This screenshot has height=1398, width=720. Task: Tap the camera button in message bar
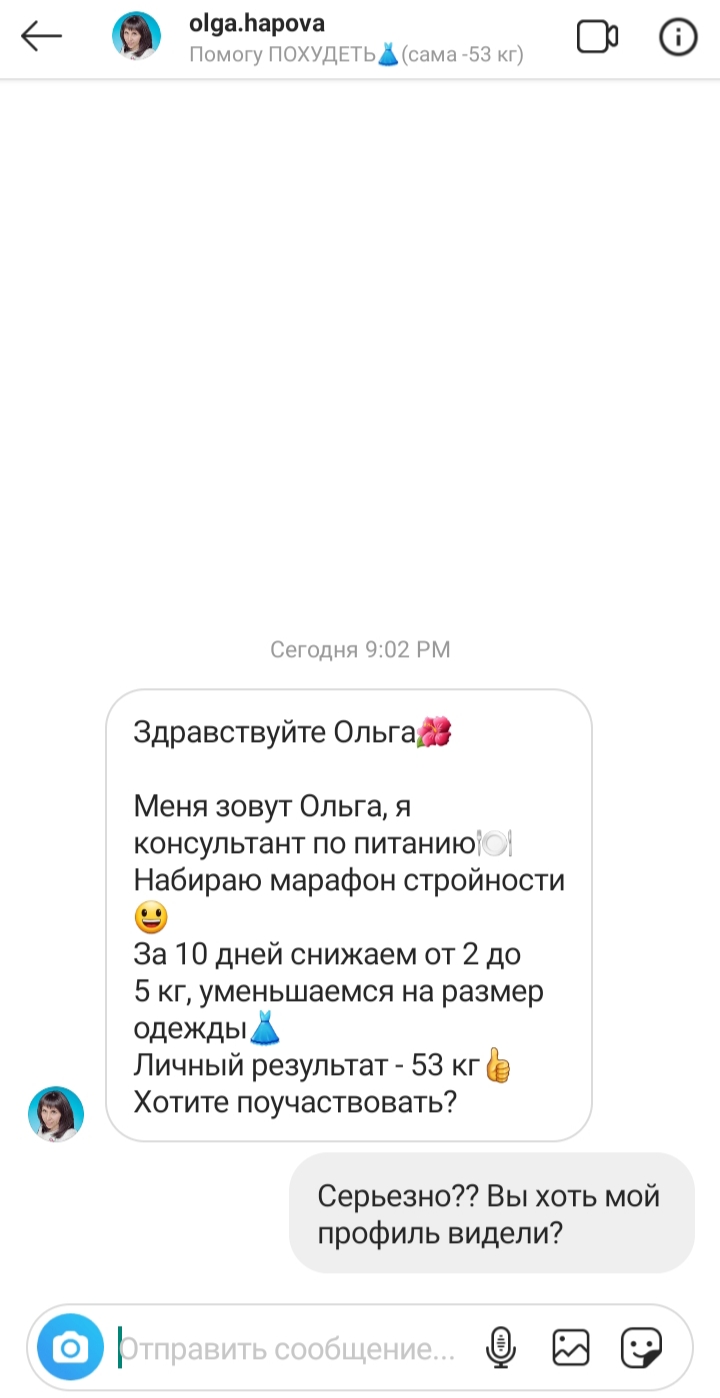pyautogui.click(x=70, y=1348)
